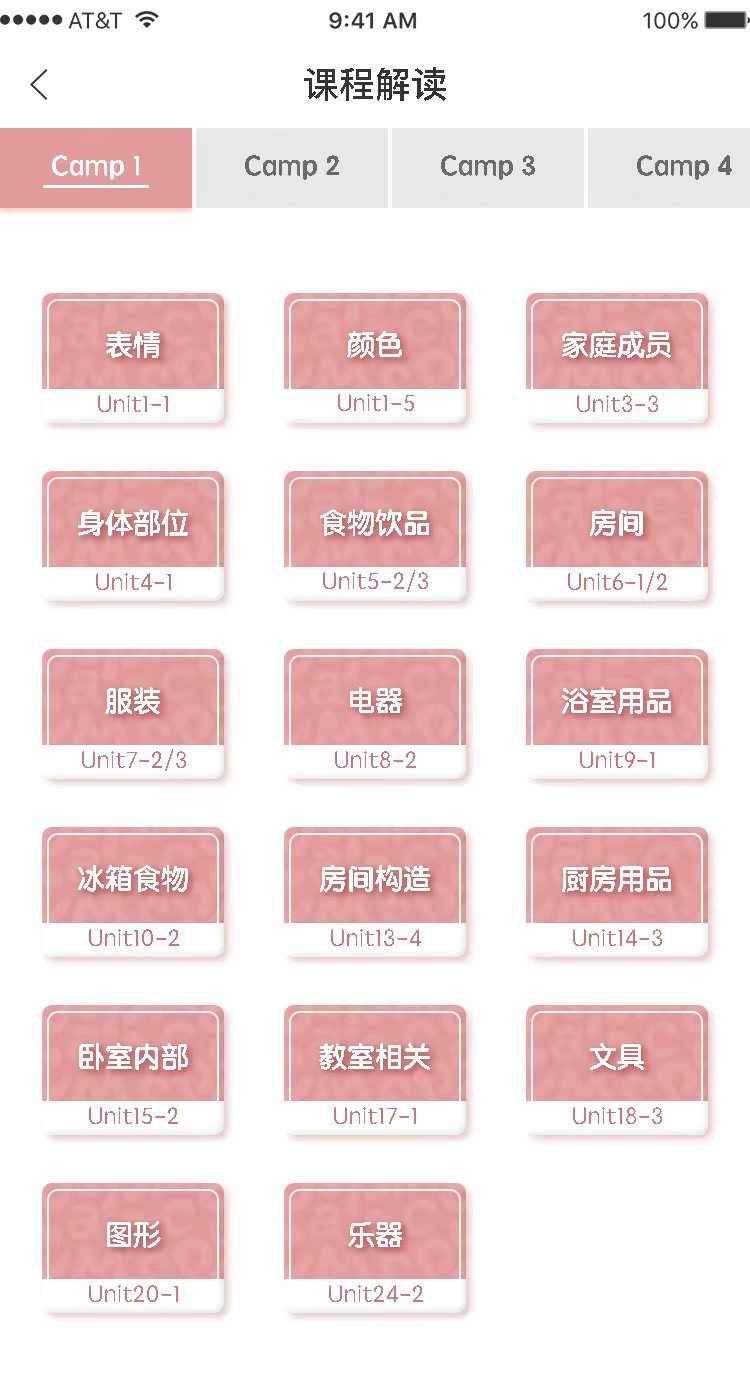Select the Camp 4 tab

[x=682, y=167]
